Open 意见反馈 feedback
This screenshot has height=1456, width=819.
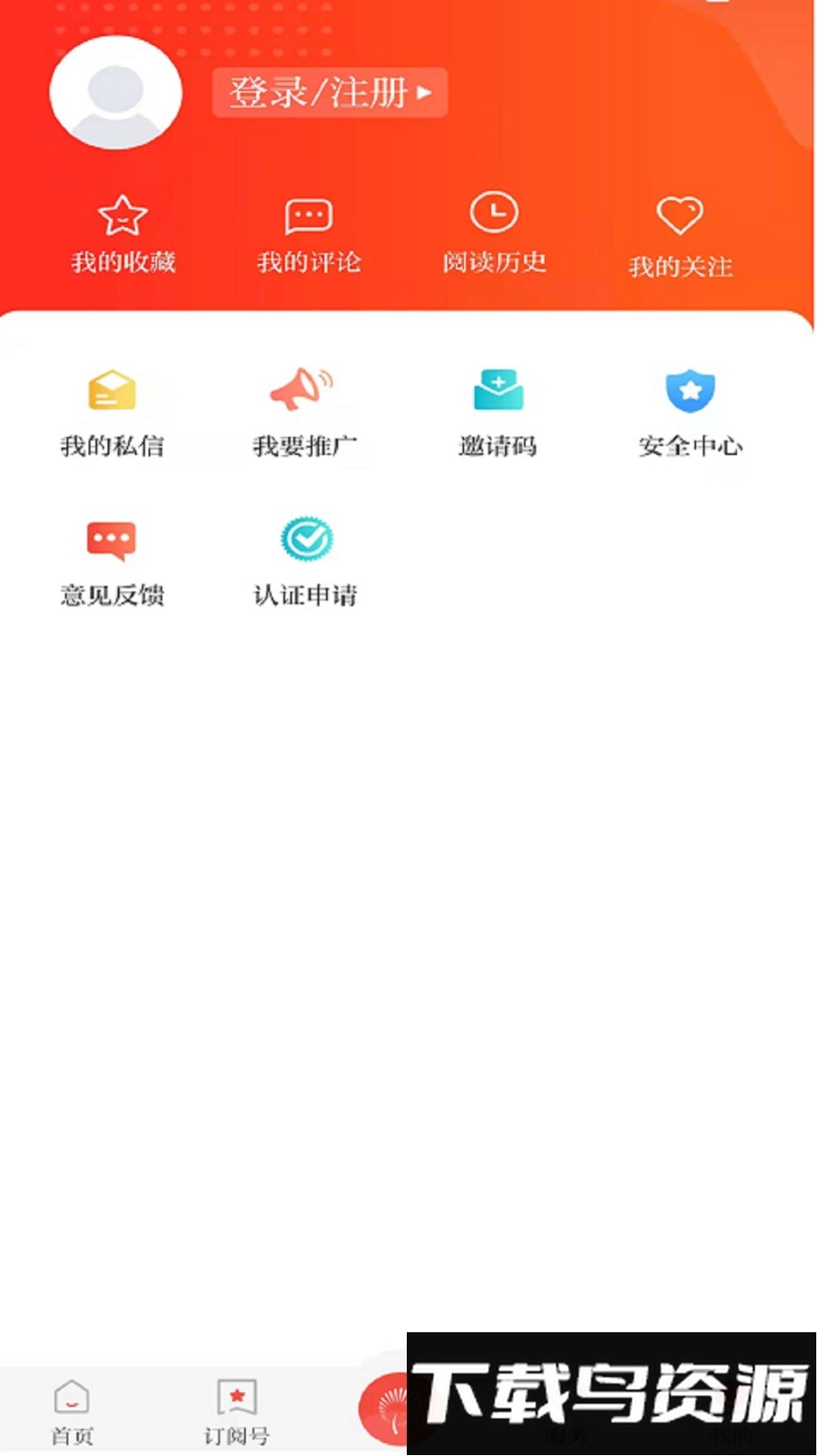(x=112, y=561)
